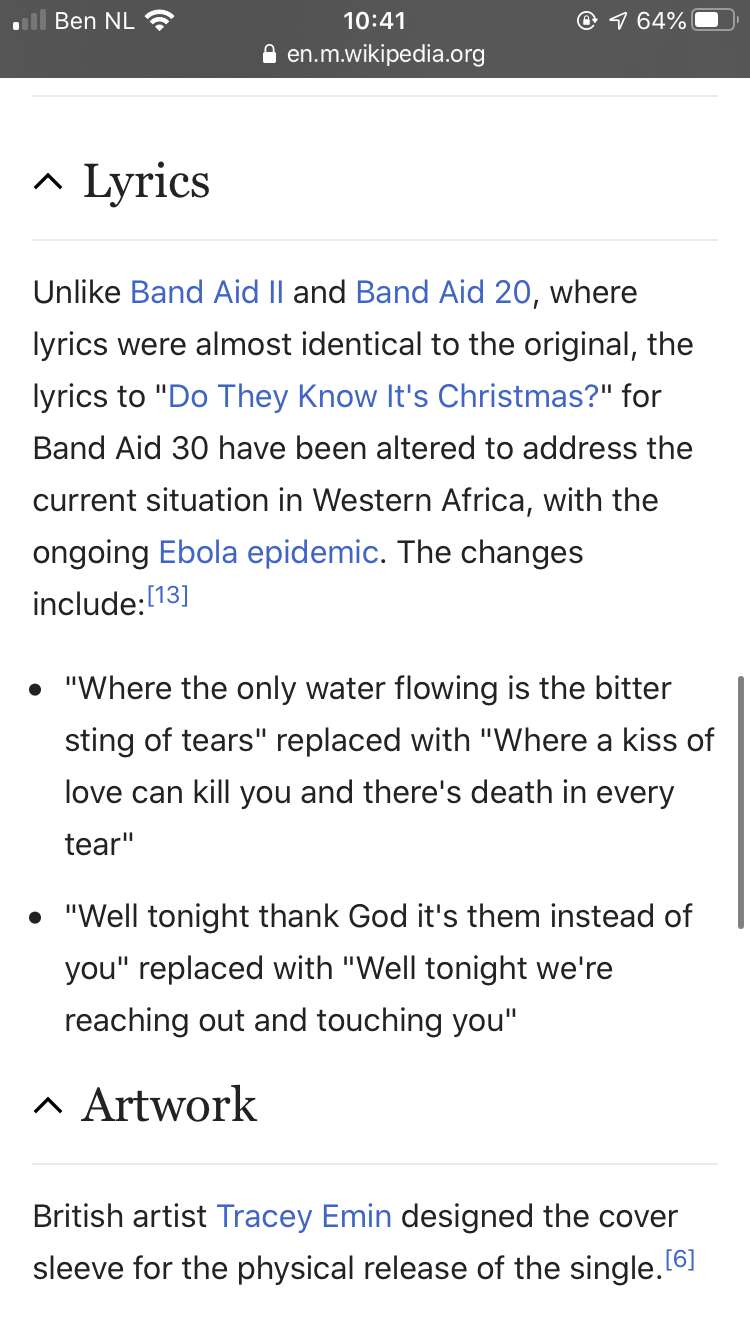Screen dimensions: 750x1334
Task: View citation 13
Action: (167, 596)
